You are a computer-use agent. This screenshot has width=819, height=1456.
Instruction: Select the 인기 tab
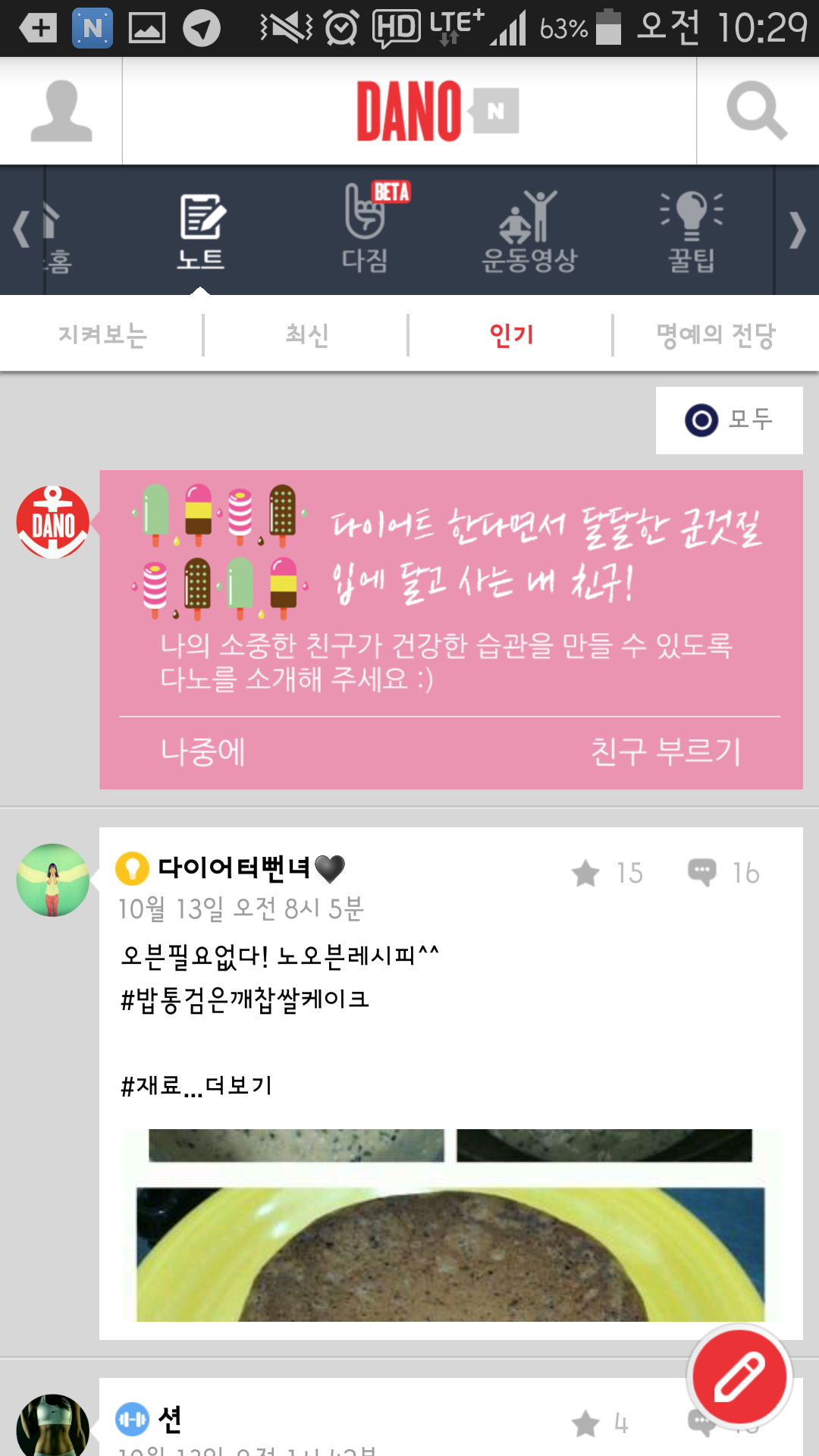coord(511,334)
